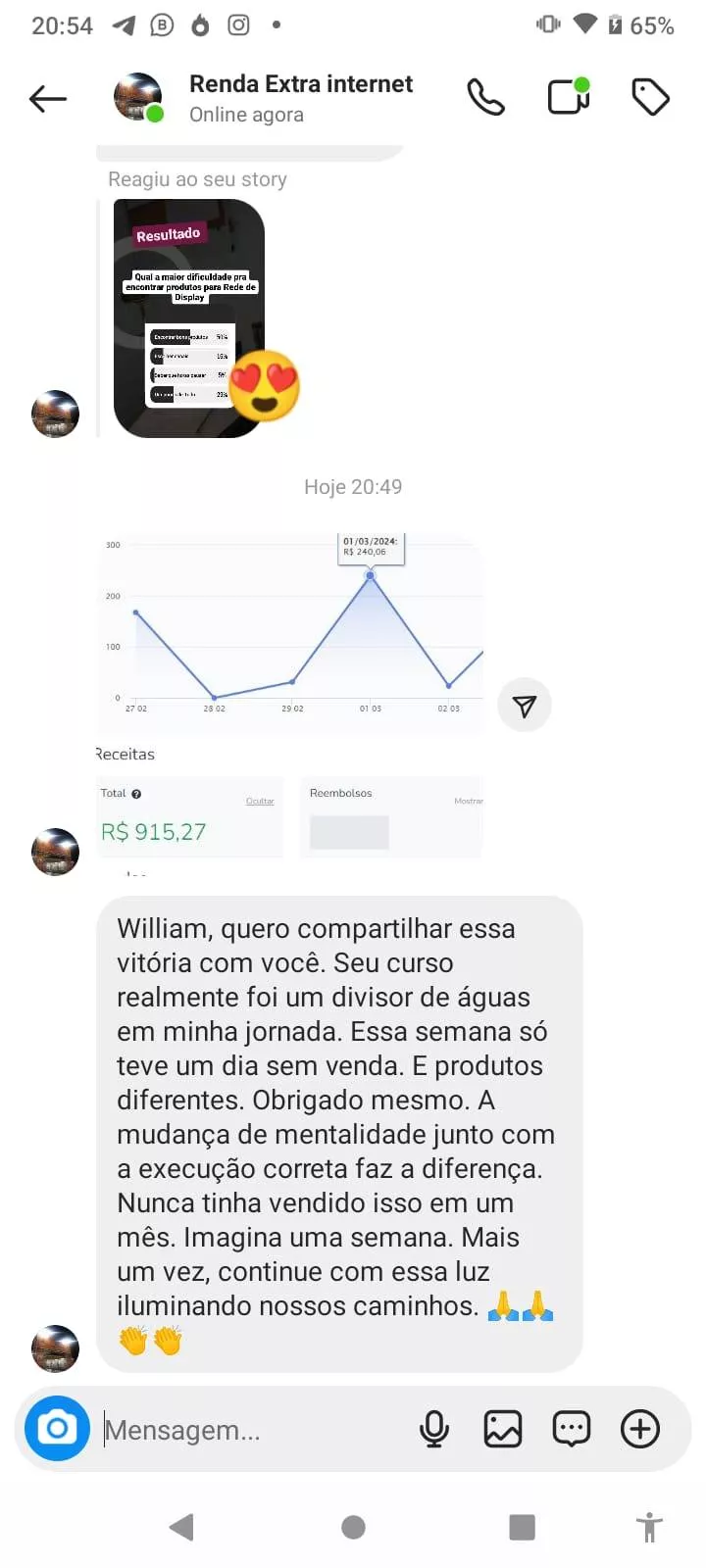706x1568 pixels.
Task: Start a video call
Action: pyautogui.click(x=569, y=97)
